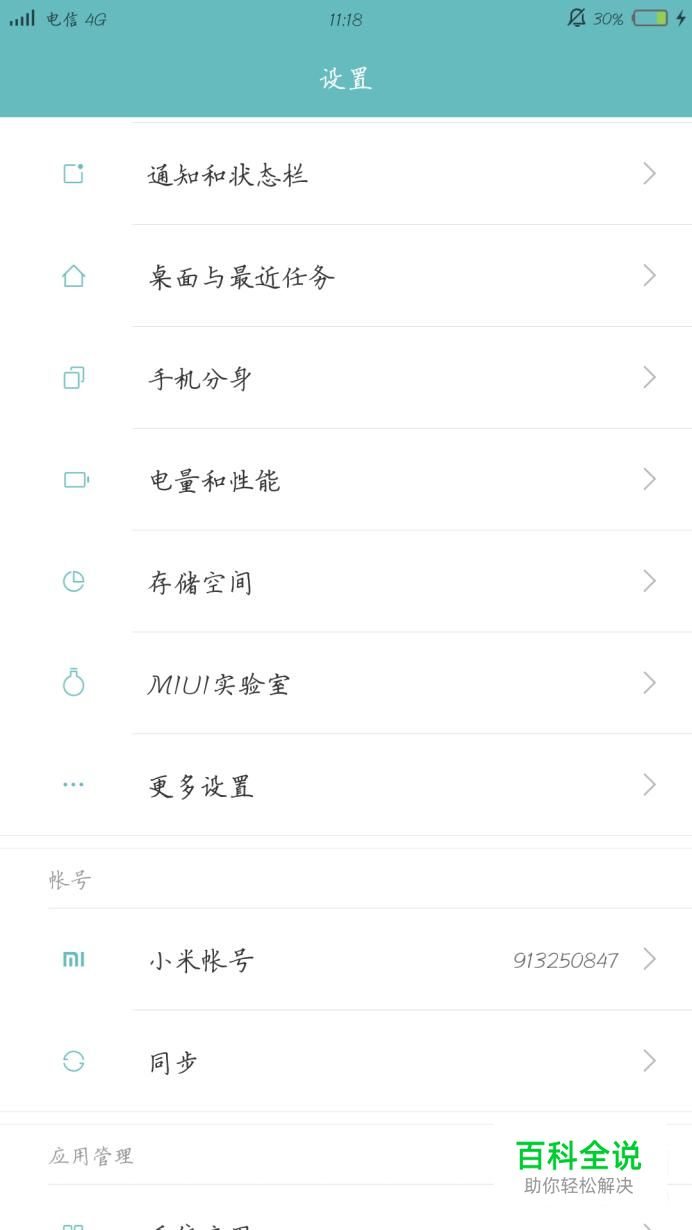Enter MIUI实验室
Image resolution: width=692 pixels, height=1230 pixels.
219,685
